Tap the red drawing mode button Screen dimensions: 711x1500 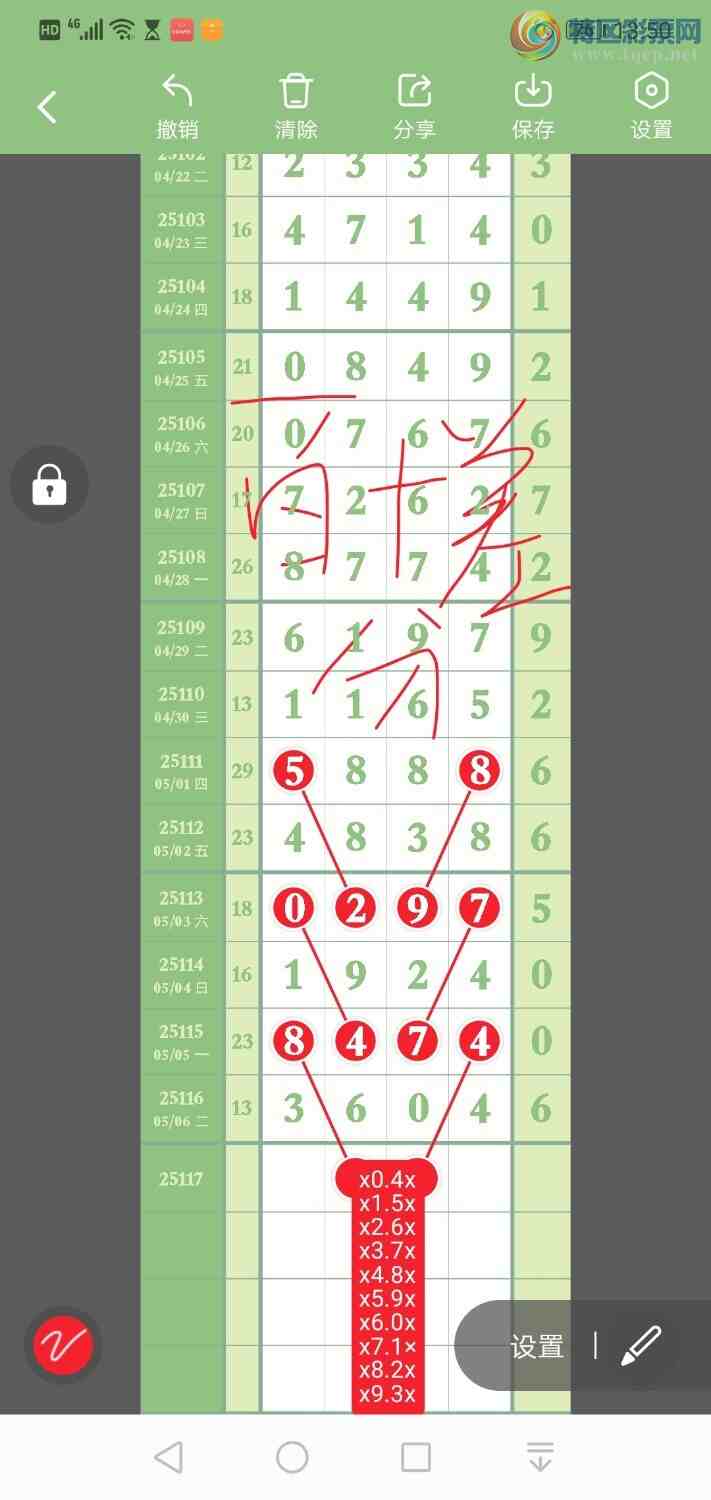63,1345
